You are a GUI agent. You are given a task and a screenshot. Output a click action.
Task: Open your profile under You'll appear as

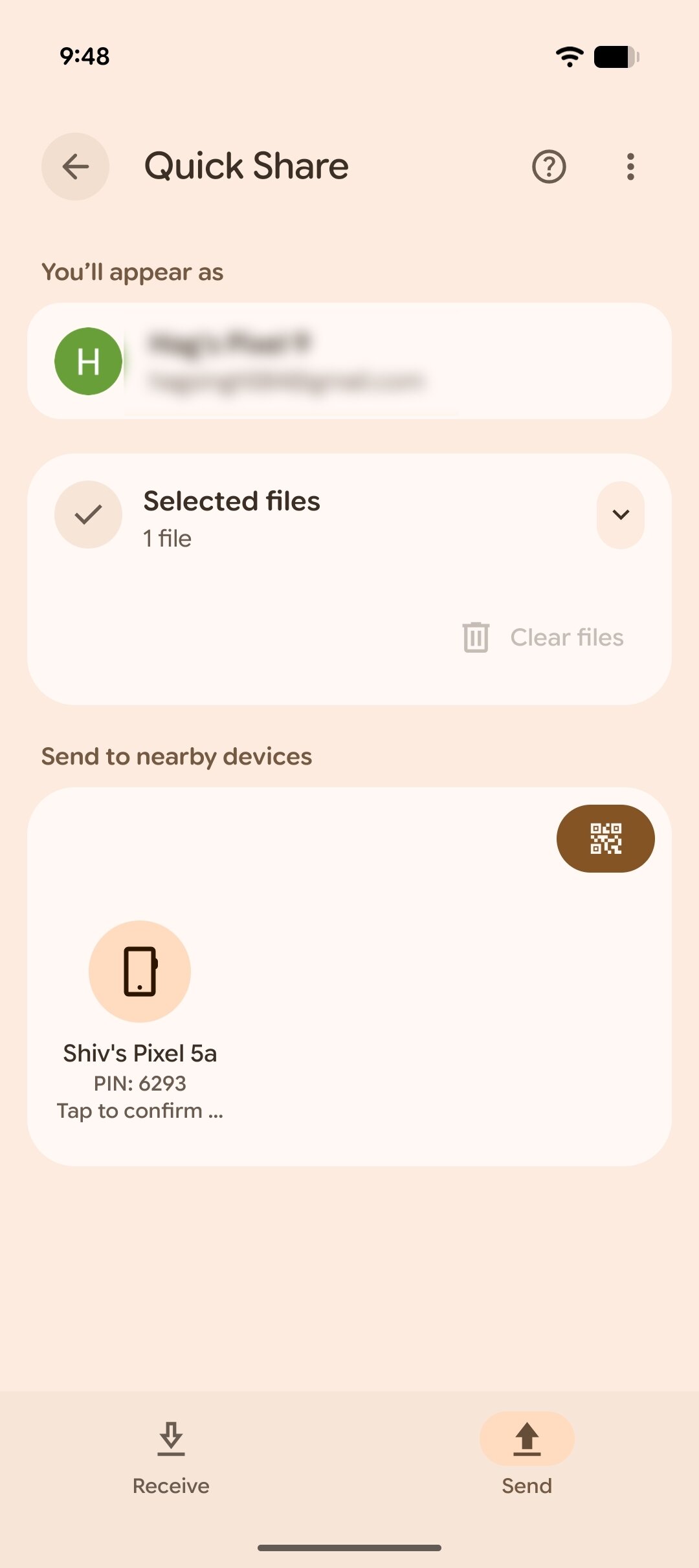[349, 360]
